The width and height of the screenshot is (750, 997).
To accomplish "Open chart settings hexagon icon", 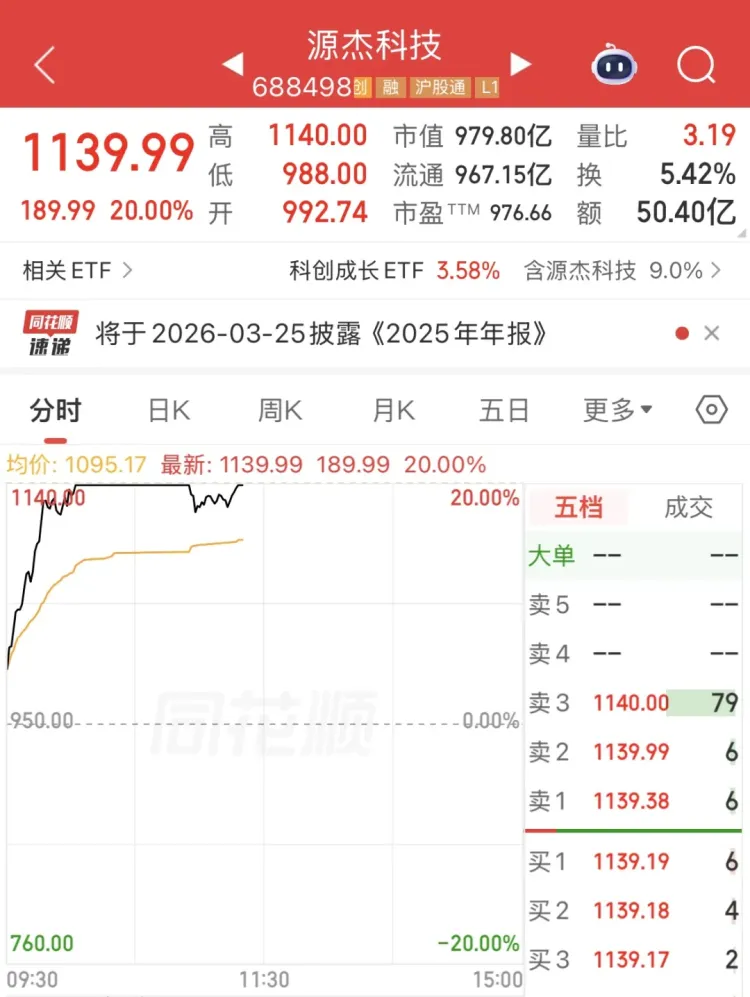I will (711, 410).
